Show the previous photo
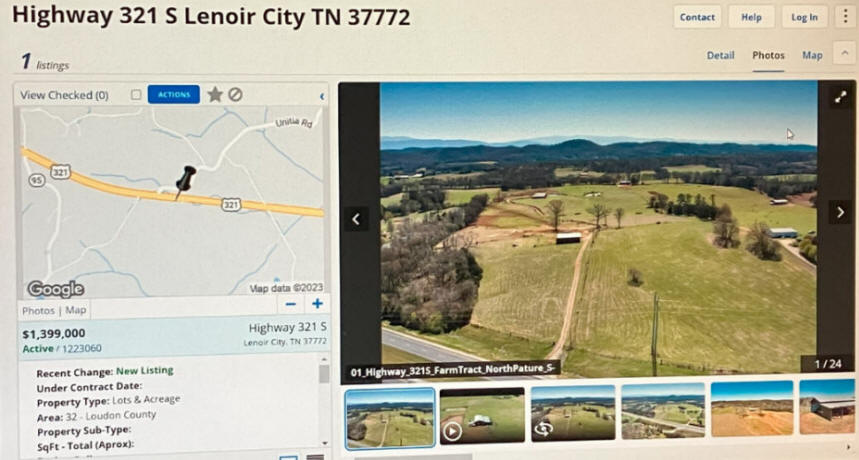 tap(356, 219)
